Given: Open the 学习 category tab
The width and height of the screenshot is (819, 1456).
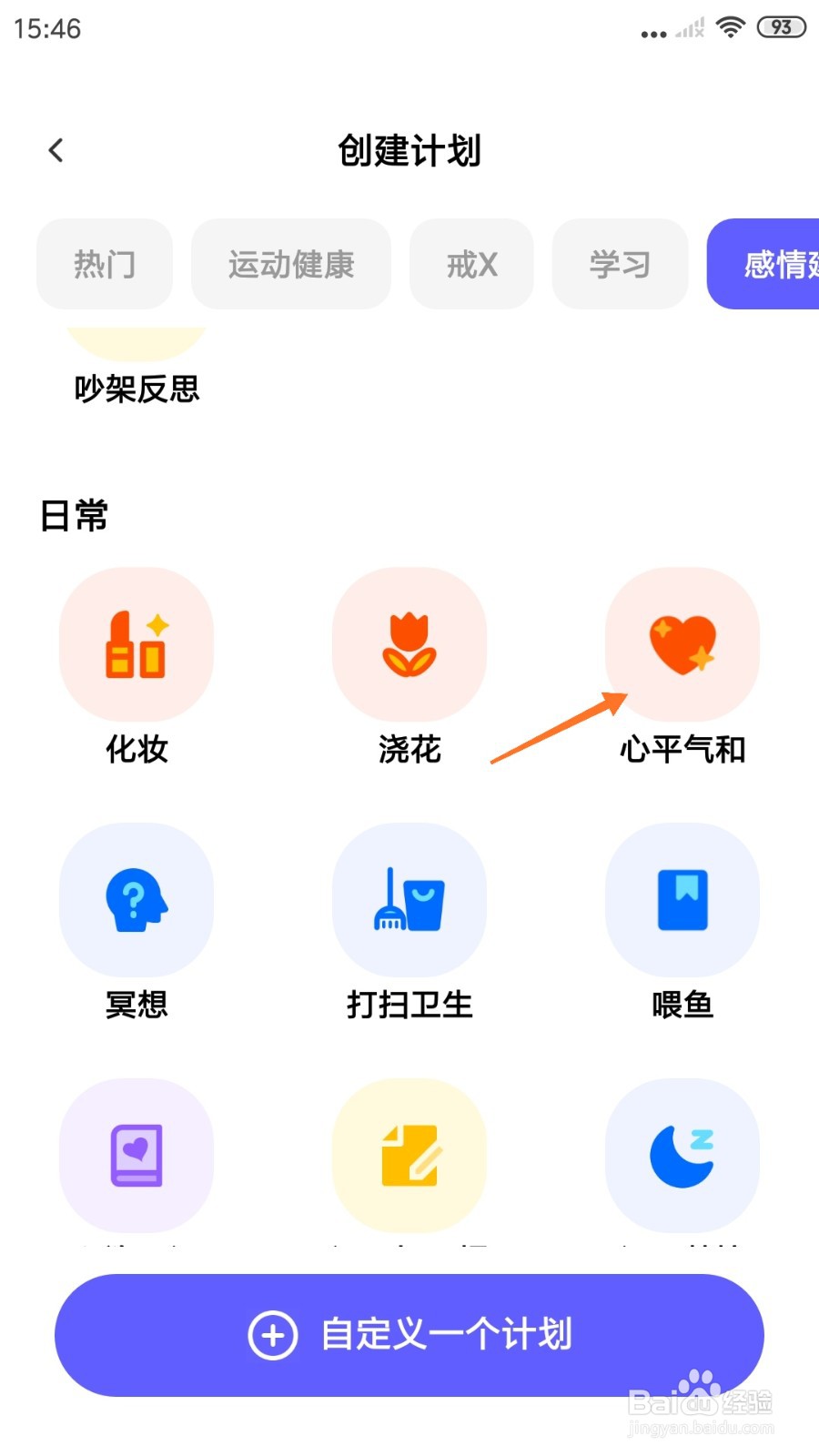Looking at the screenshot, I should coord(620,264).
